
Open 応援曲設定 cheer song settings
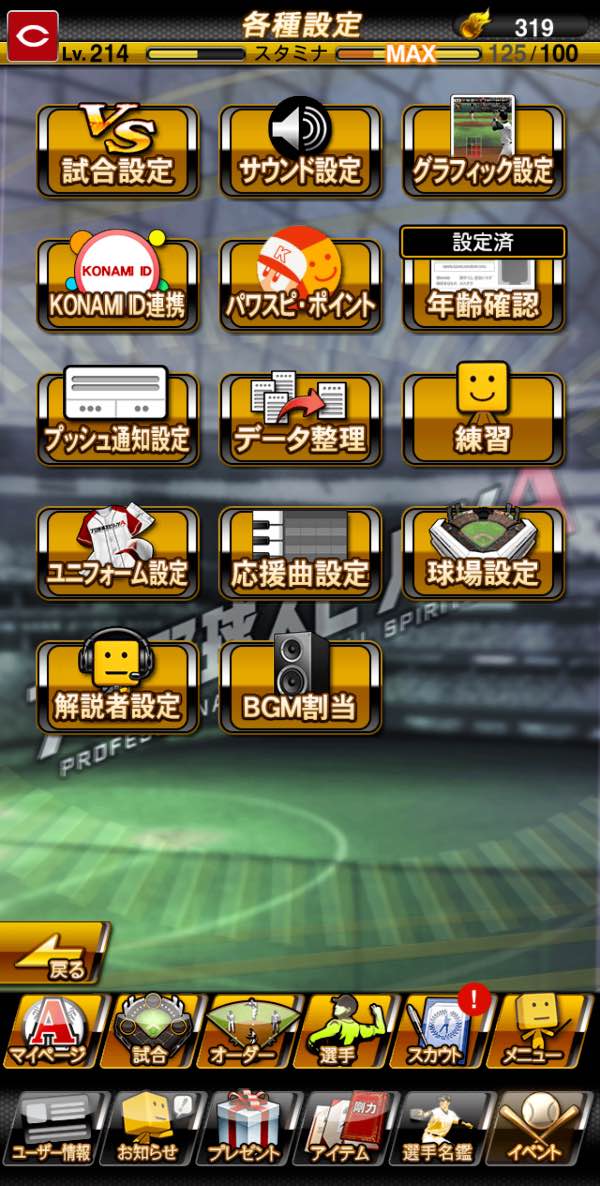pos(300,553)
